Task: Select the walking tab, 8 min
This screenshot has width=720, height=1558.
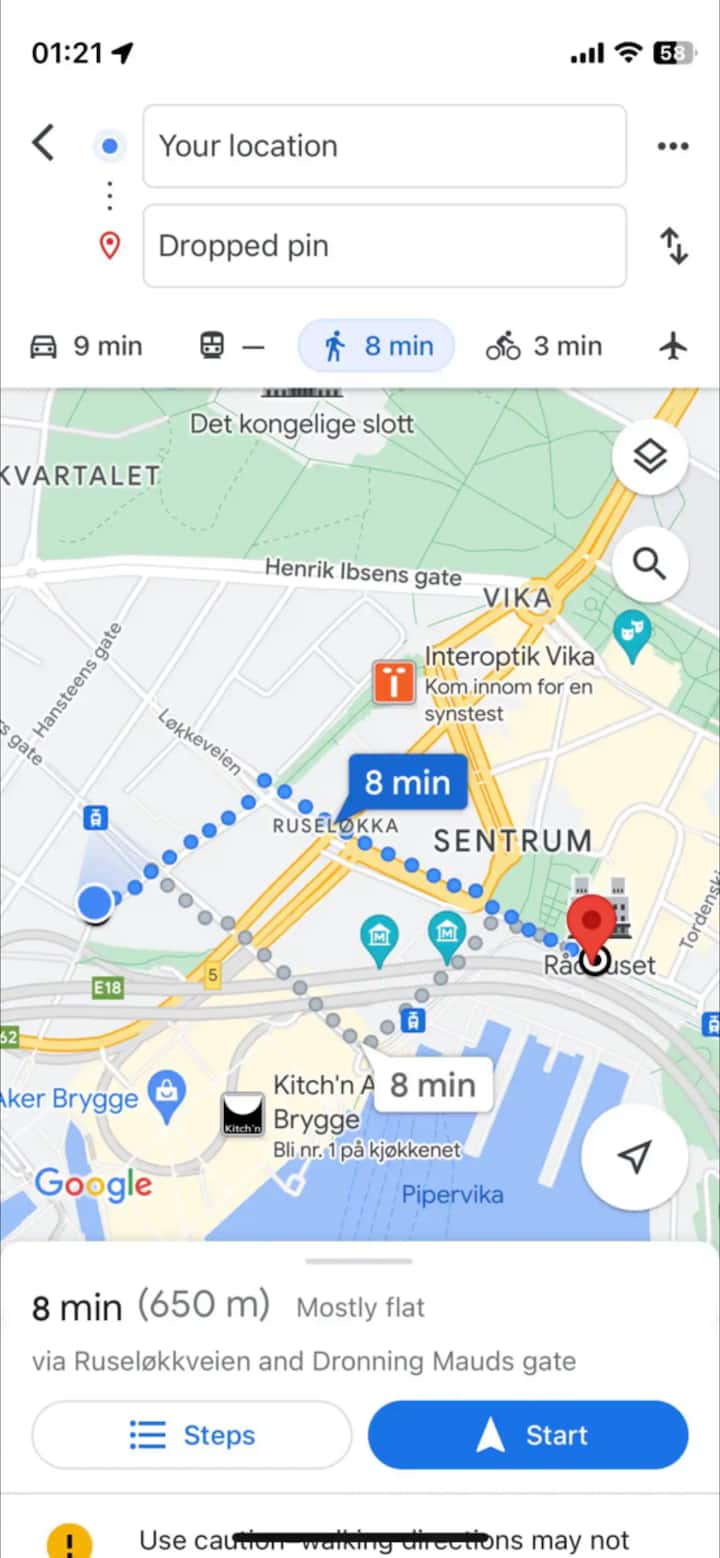Action: click(377, 347)
